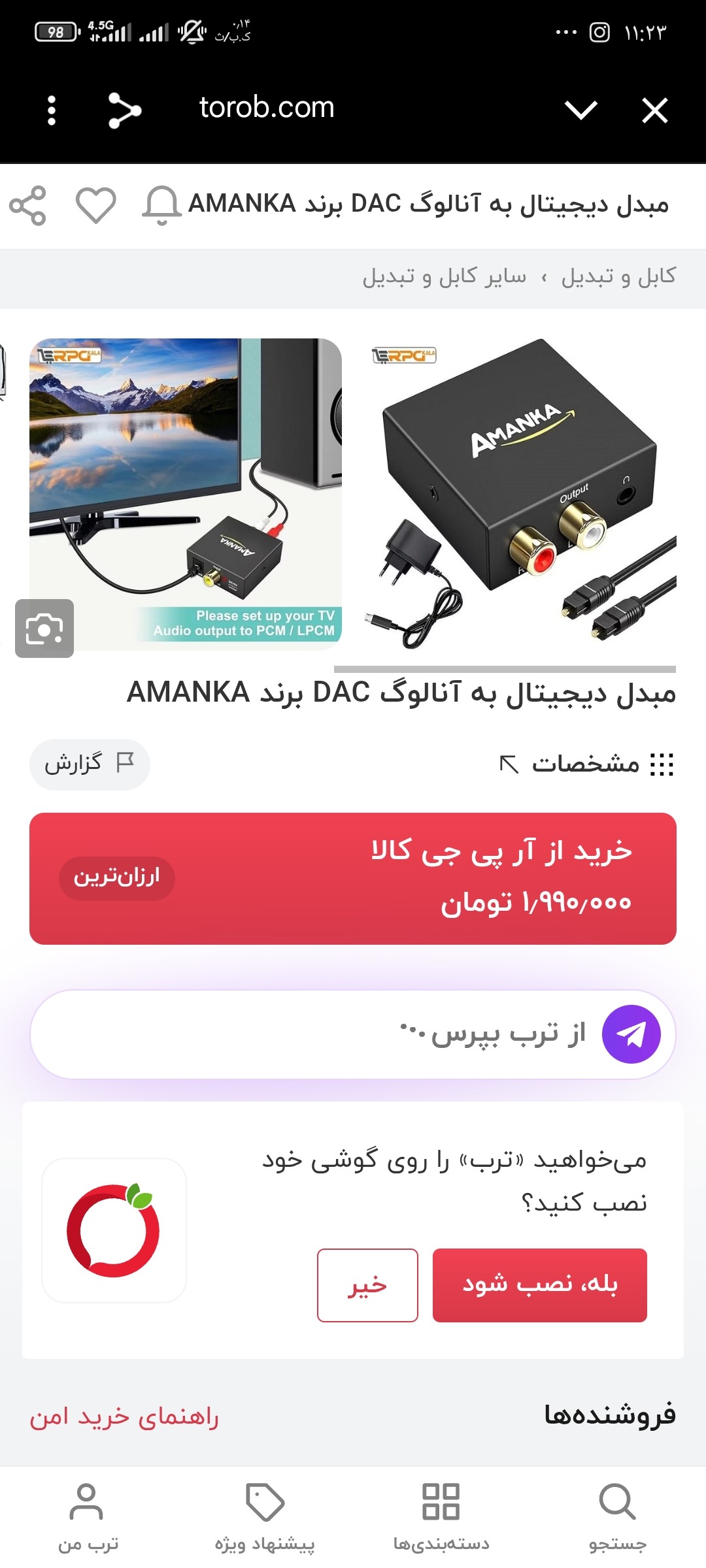The width and height of the screenshot is (706, 1568).
Task: Decline app install with خیر
Action: coord(367,1285)
